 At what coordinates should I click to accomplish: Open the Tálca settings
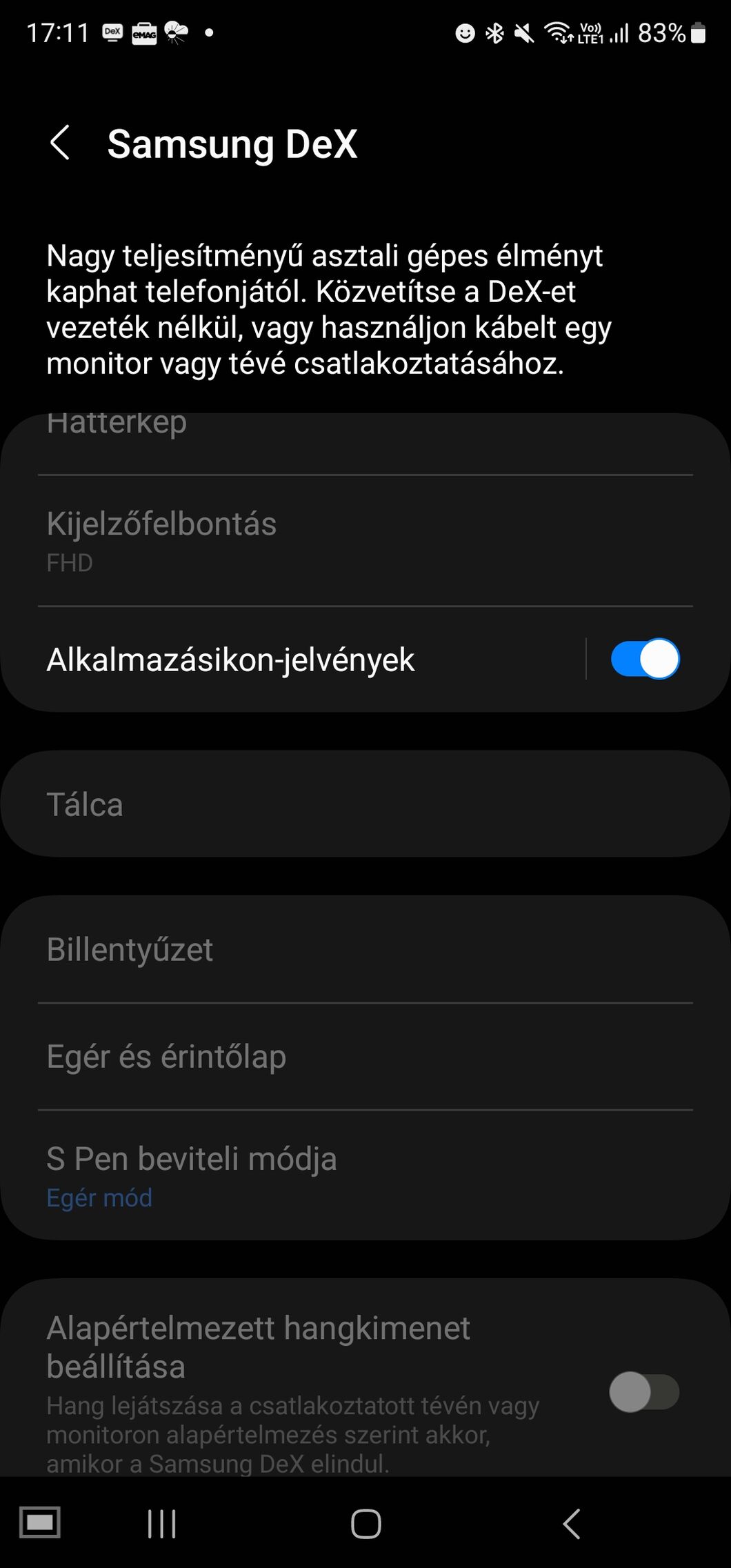(x=365, y=804)
